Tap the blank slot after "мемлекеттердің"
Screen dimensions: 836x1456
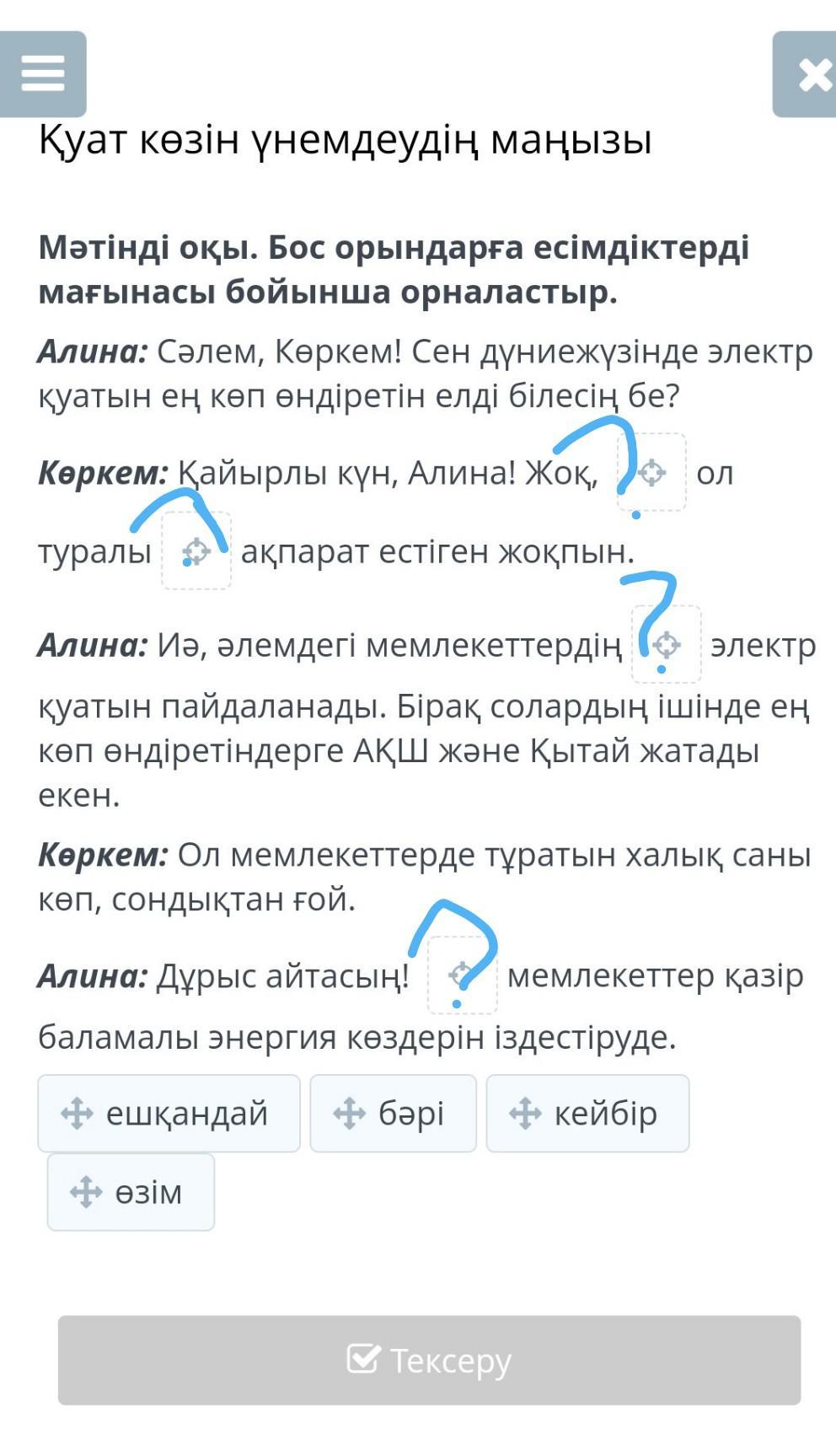[667, 644]
